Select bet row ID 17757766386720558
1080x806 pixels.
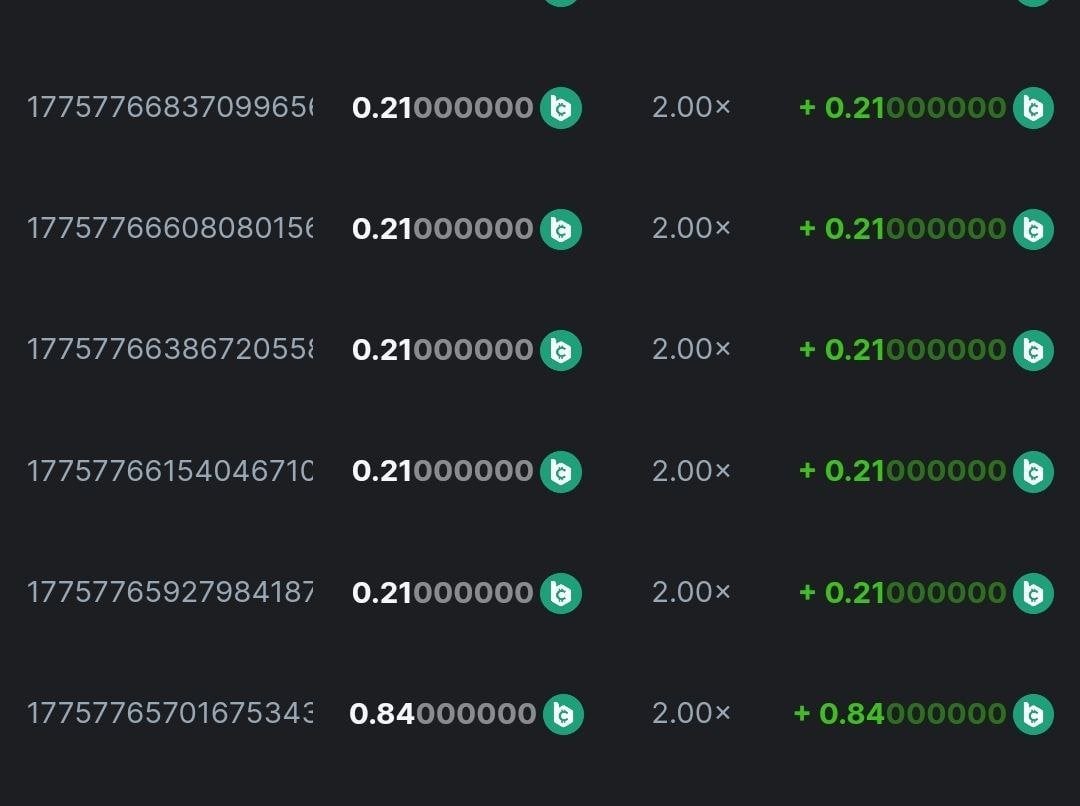170,350
